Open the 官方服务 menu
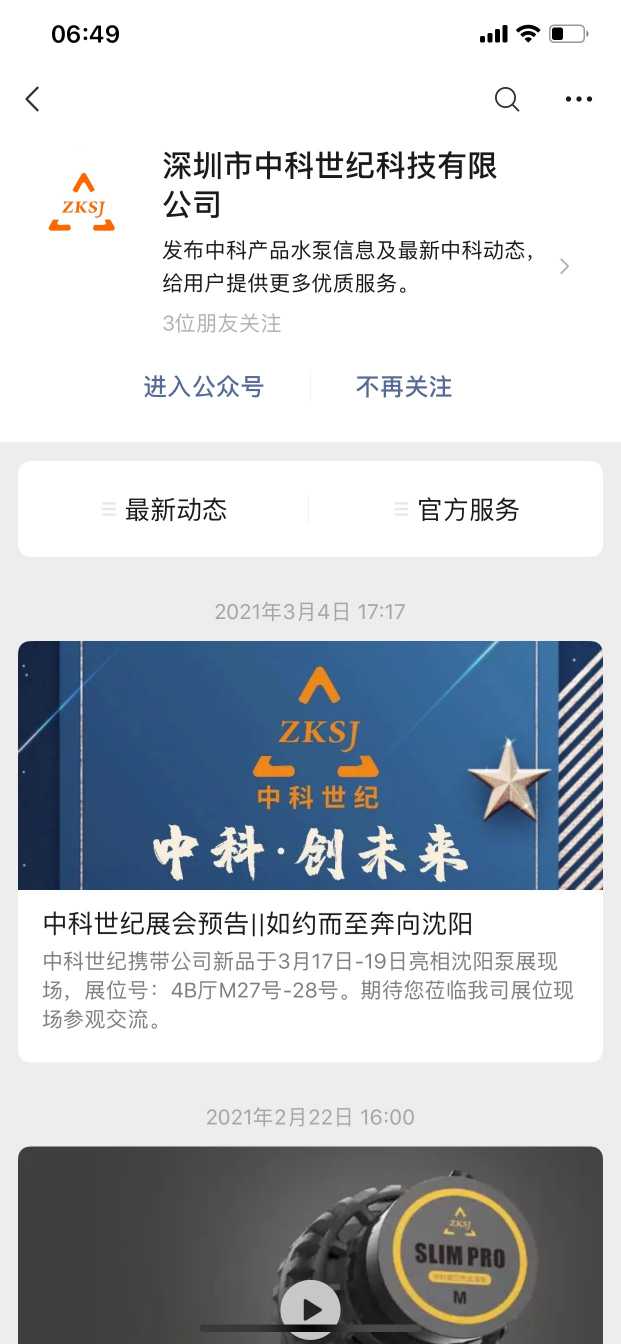Viewport: 621px width, 1344px height. (x=457, y=510)
